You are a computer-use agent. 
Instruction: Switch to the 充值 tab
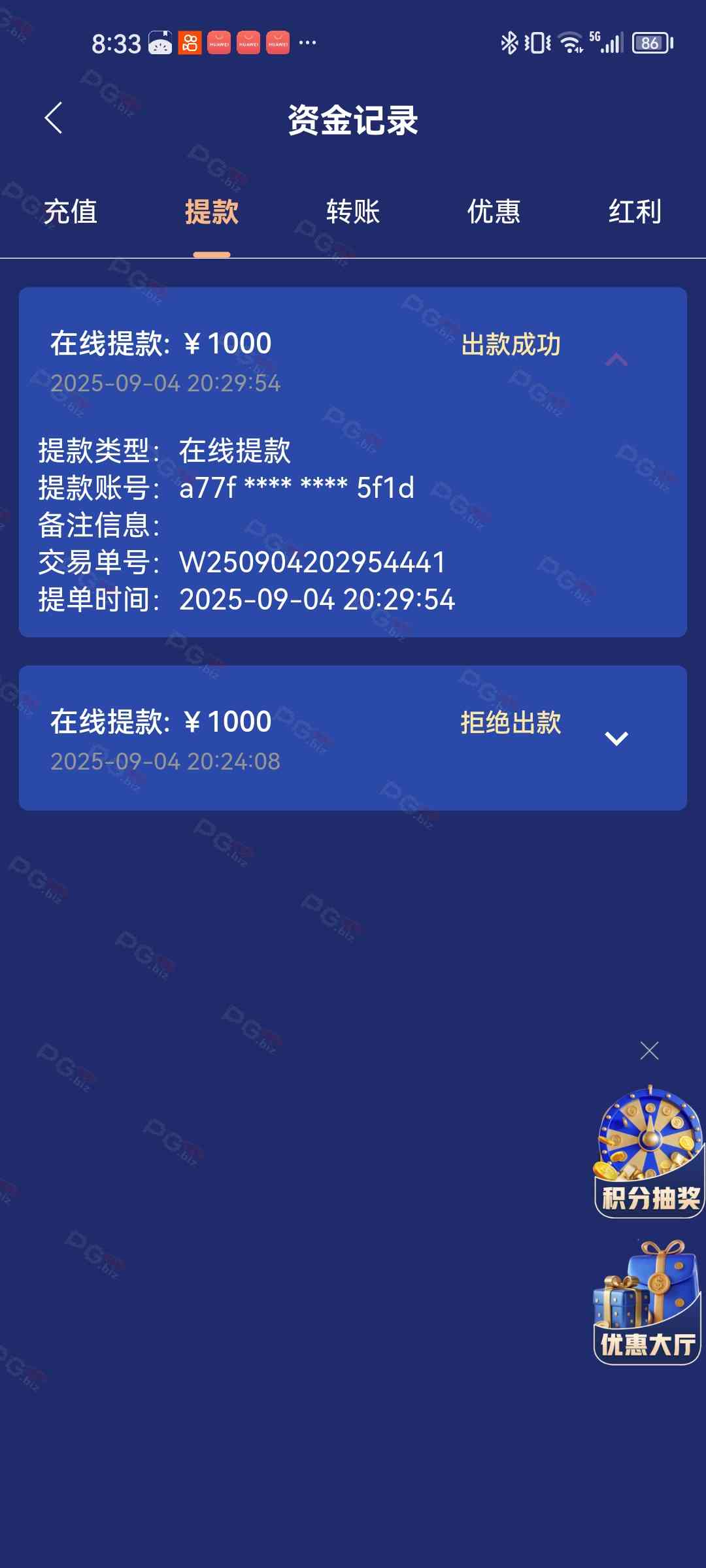point(71,212)
